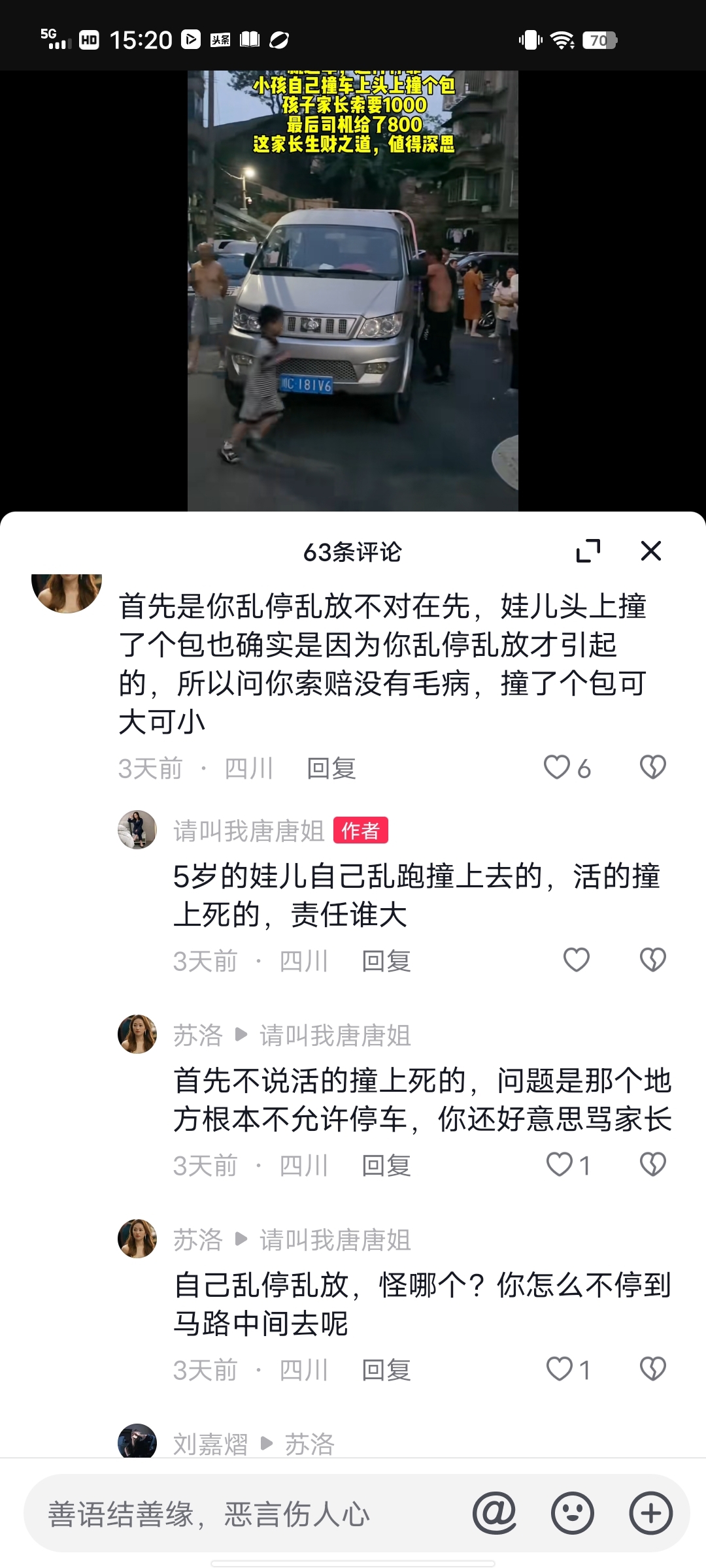
Task: Like 苏洛's reply about 马路中间
Action: (x=560, y=1369)
